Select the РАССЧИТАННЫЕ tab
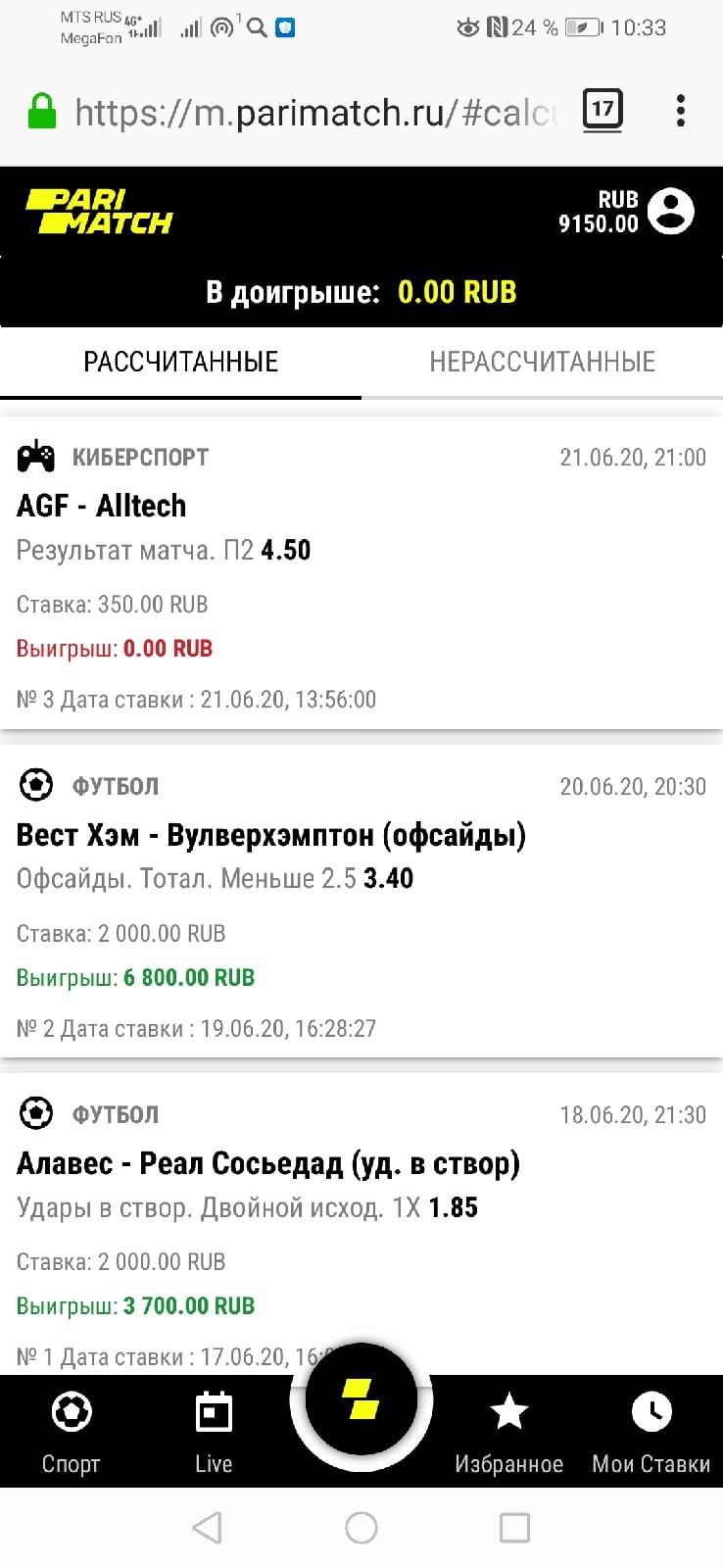 (180, 362)
